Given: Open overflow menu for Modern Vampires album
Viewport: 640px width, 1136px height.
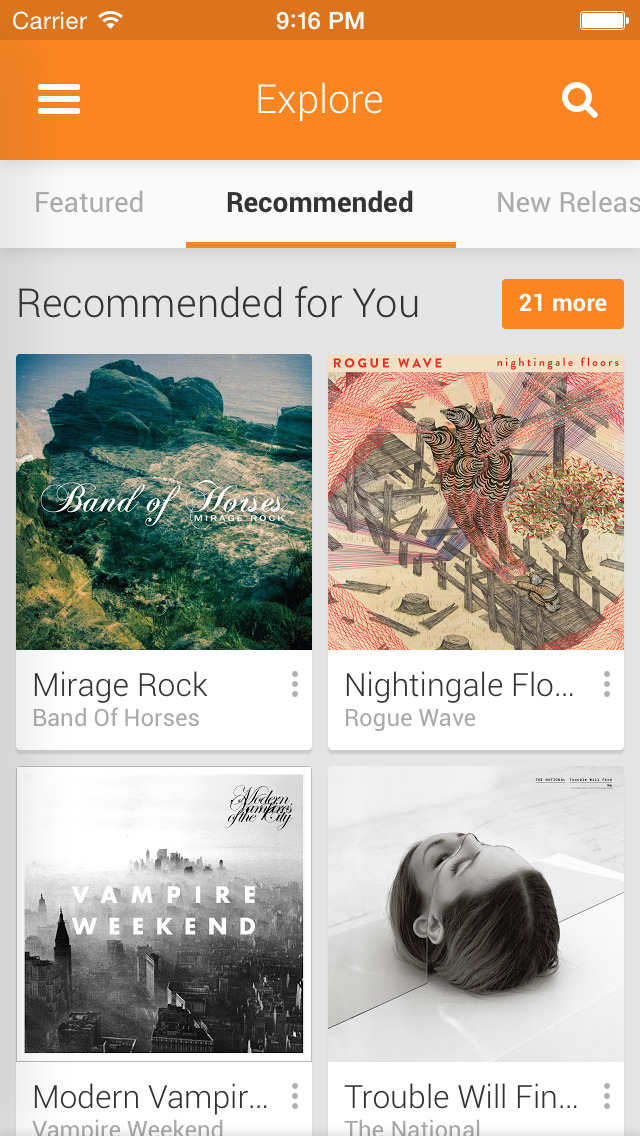Looking at the screenshot, I should 294,1097.
